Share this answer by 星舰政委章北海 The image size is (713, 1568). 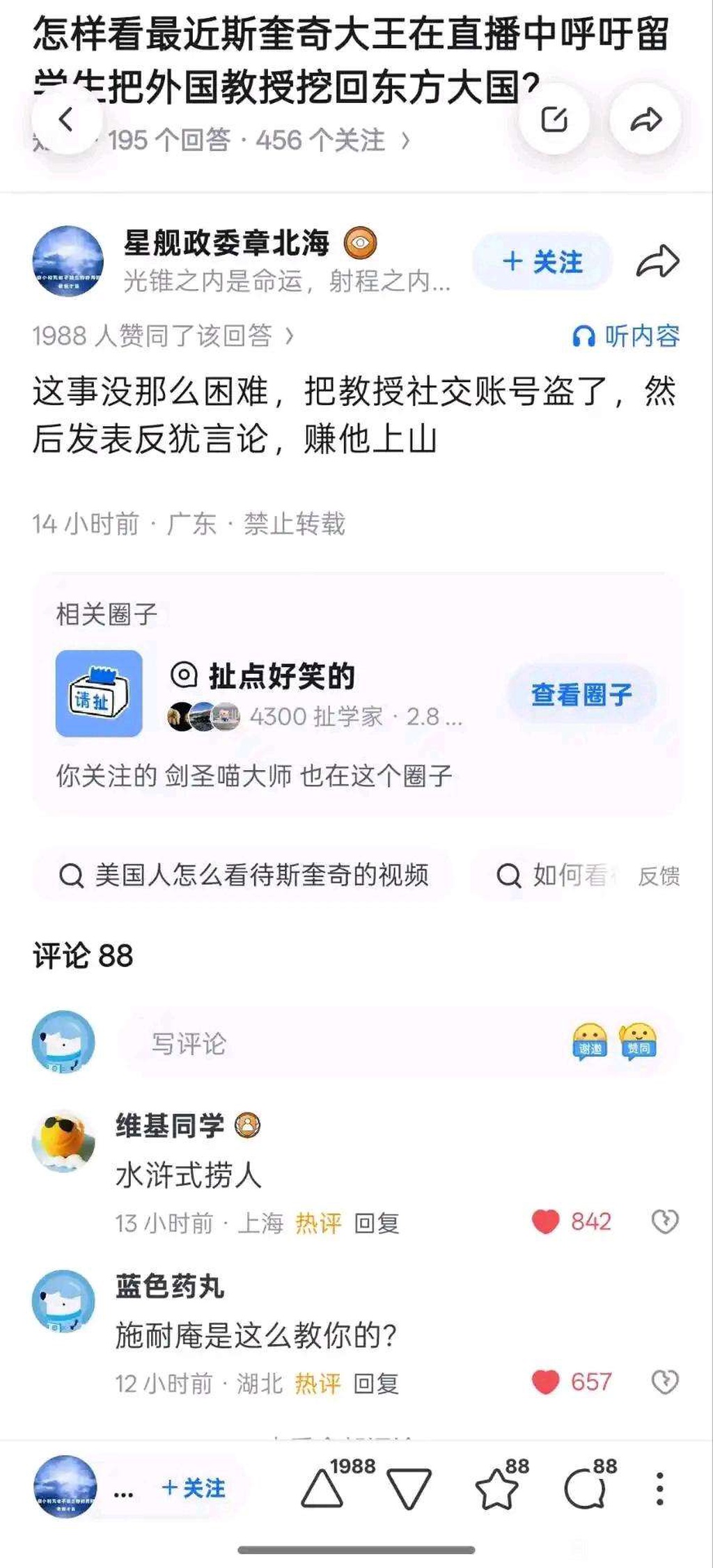(657, 262)
